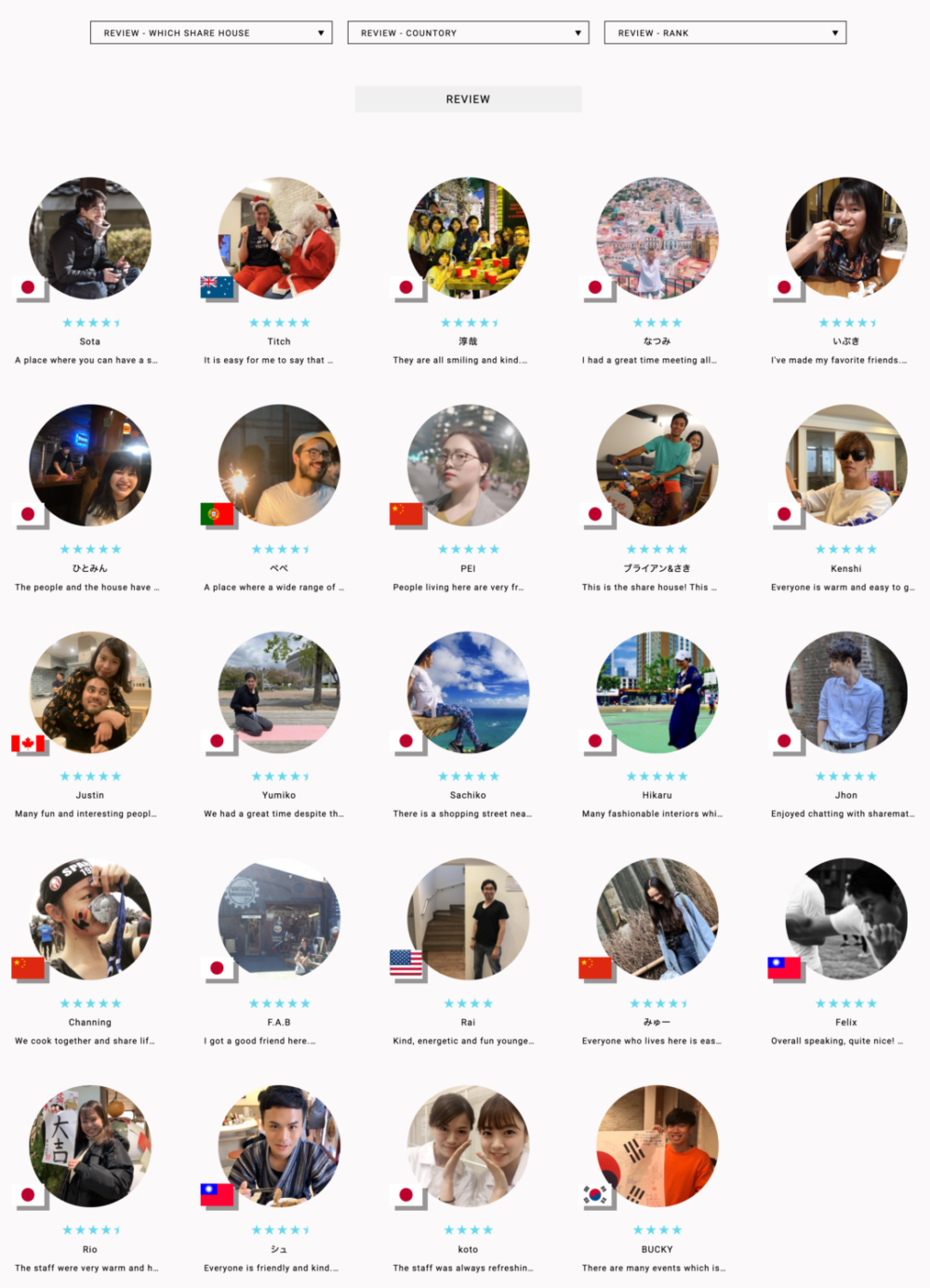Expand the Review - Which Share House dropdown
Image resolution: width=930 pixels, height=1288 pixels.
click(x=211, y=33)
